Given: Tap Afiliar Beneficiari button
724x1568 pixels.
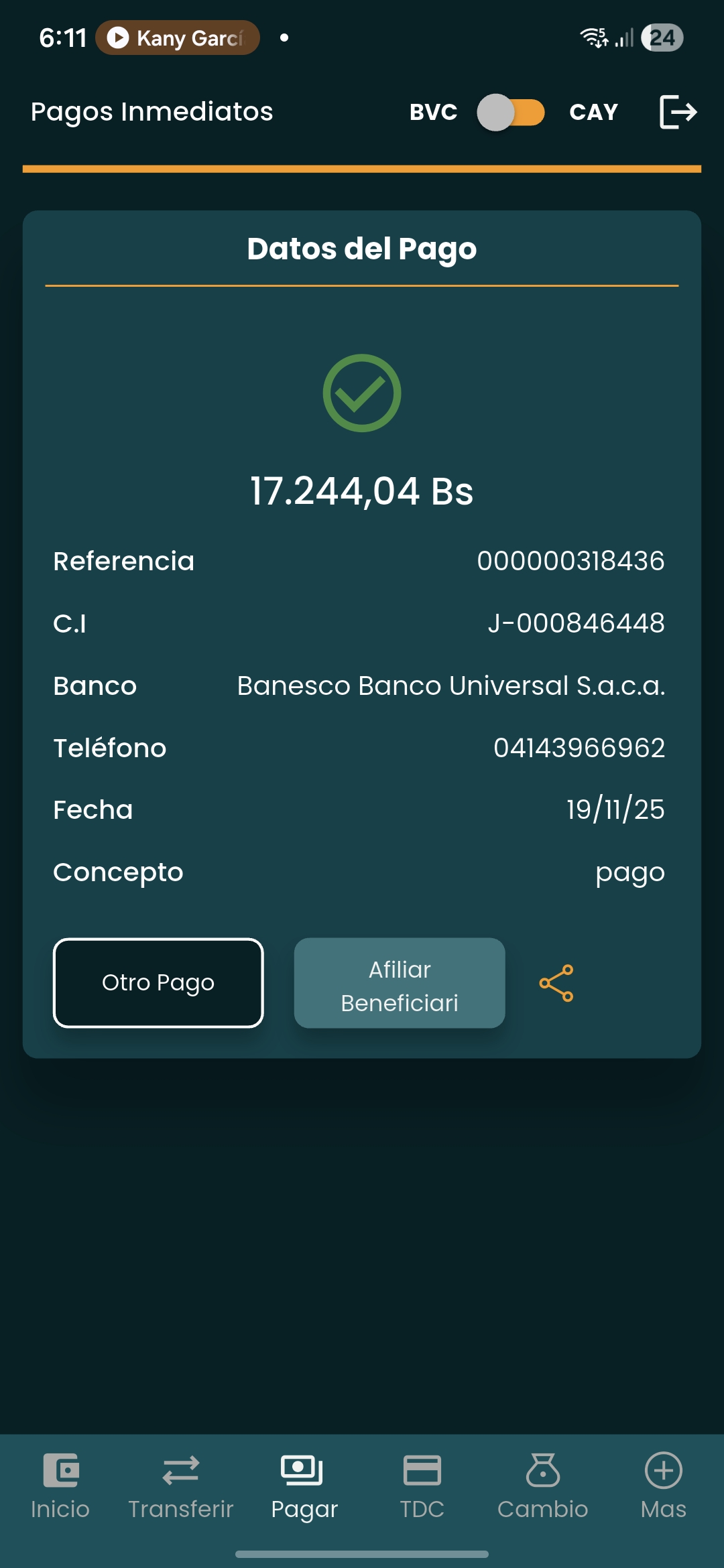Looking at the screenshot, I should pyautogui.click(x=400, y=982).
